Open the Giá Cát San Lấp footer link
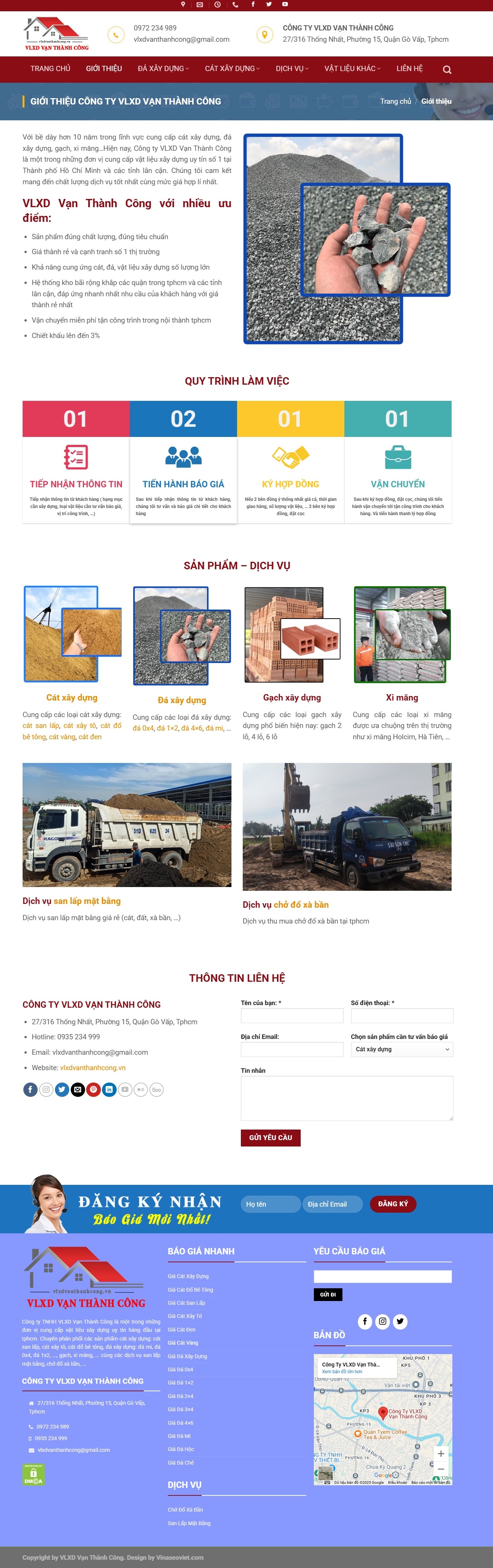 click(x=187, y=1303)
